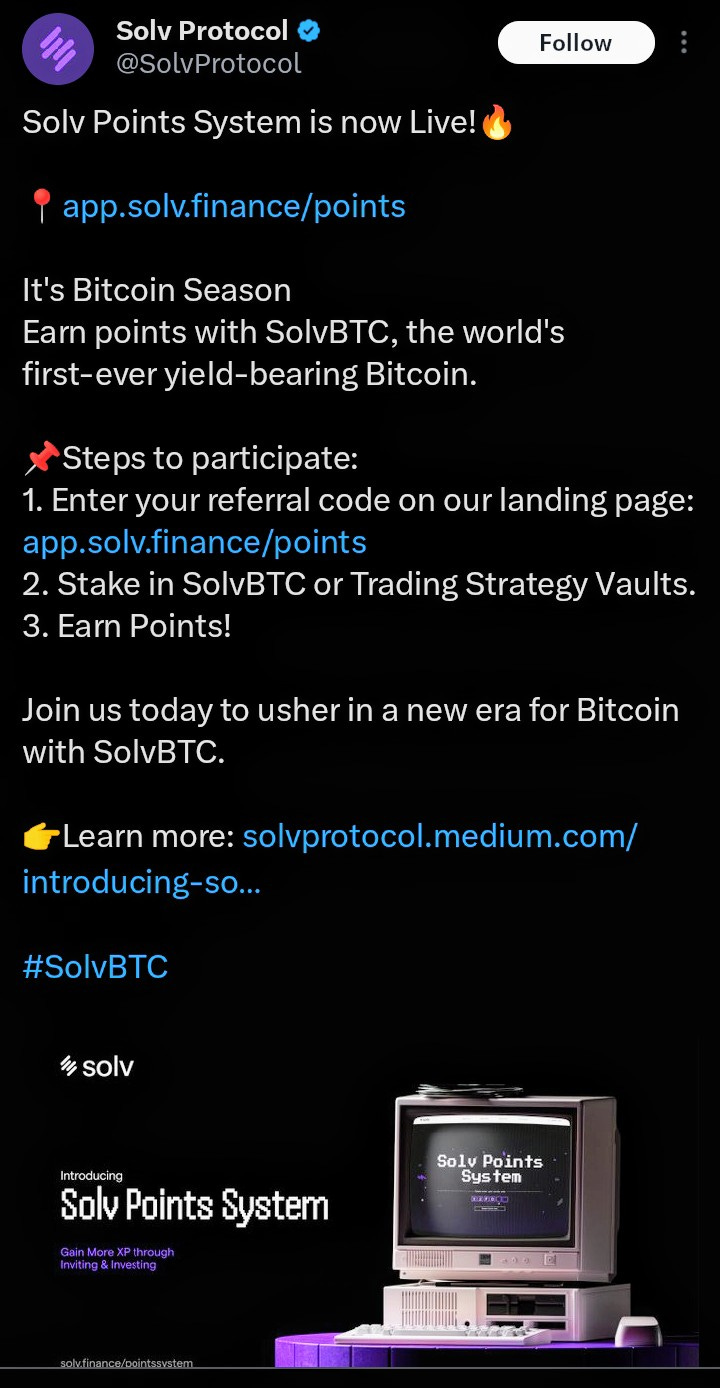Viewport: 720px width, 1388px height.
Task: Open the post's three-dot overflow menu
Action: tap(684, 42)
